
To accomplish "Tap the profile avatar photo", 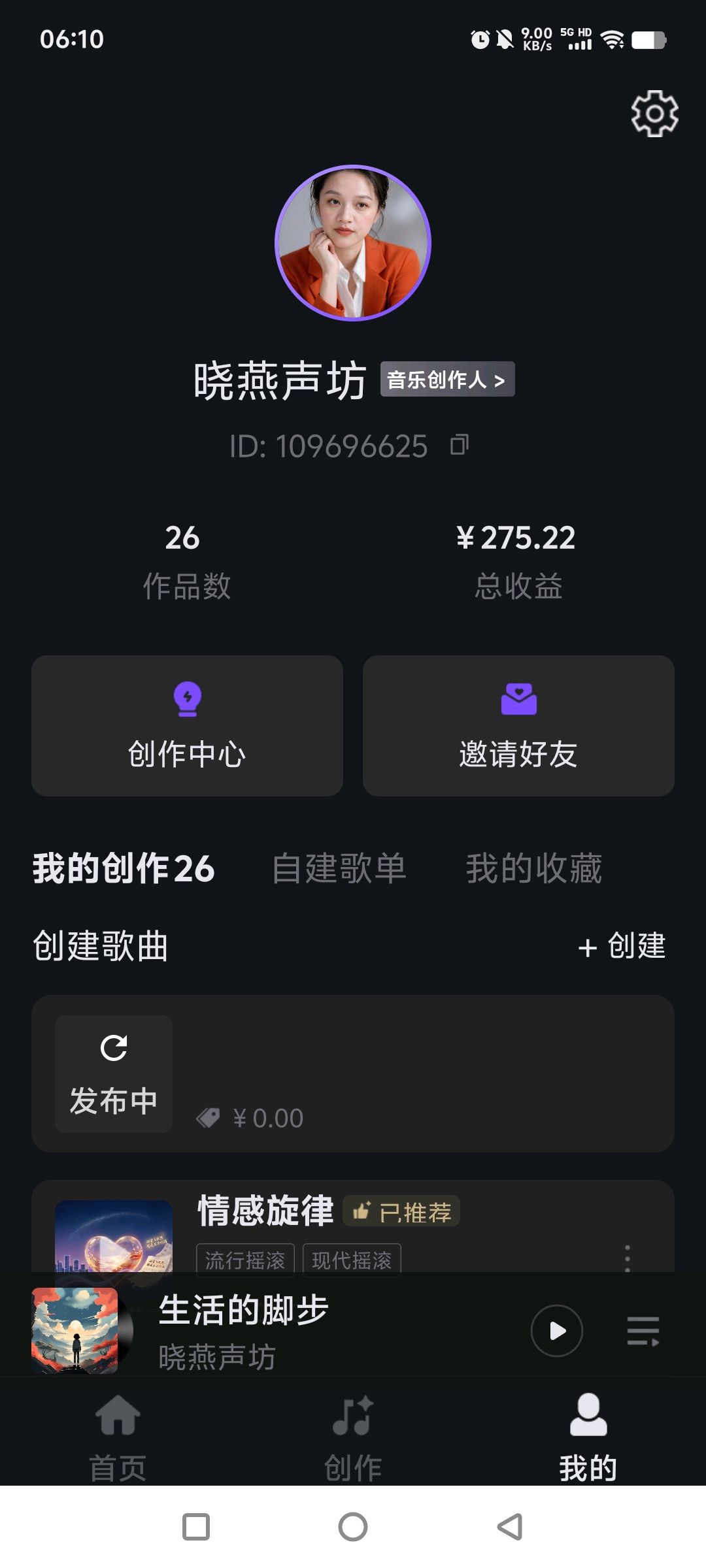I will (x=353, y=243).
